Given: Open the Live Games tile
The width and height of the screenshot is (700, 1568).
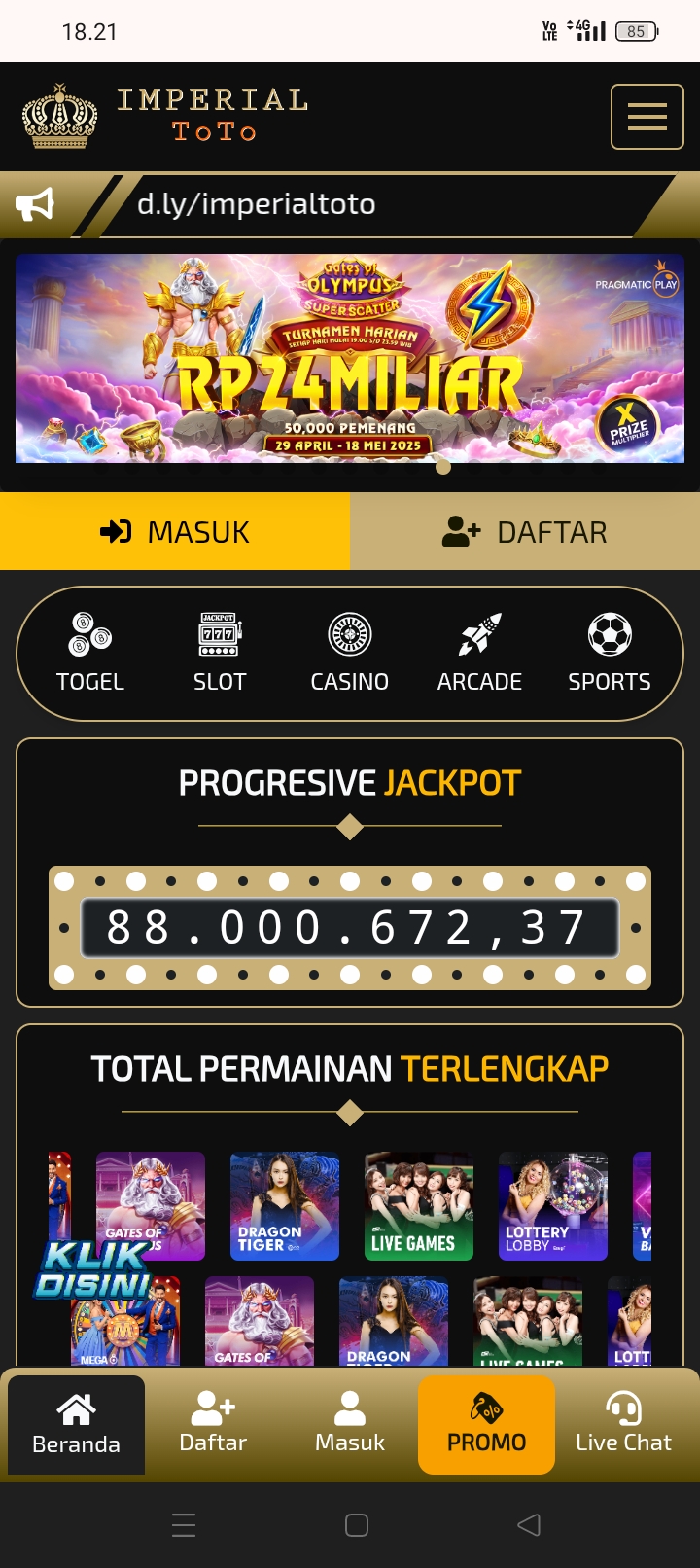Looking at the screenshot, I should 419,1206.
